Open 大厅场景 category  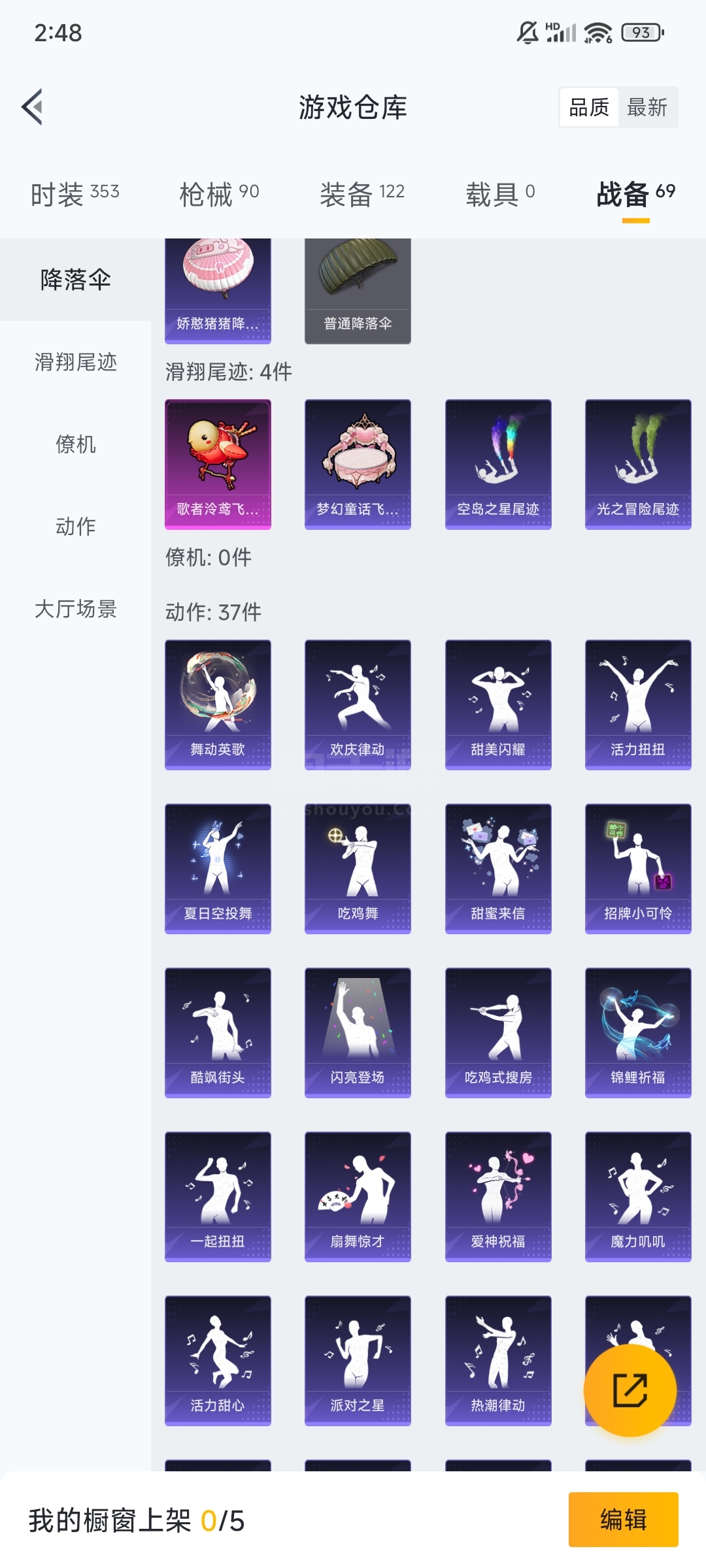click(x=75, y=609)
